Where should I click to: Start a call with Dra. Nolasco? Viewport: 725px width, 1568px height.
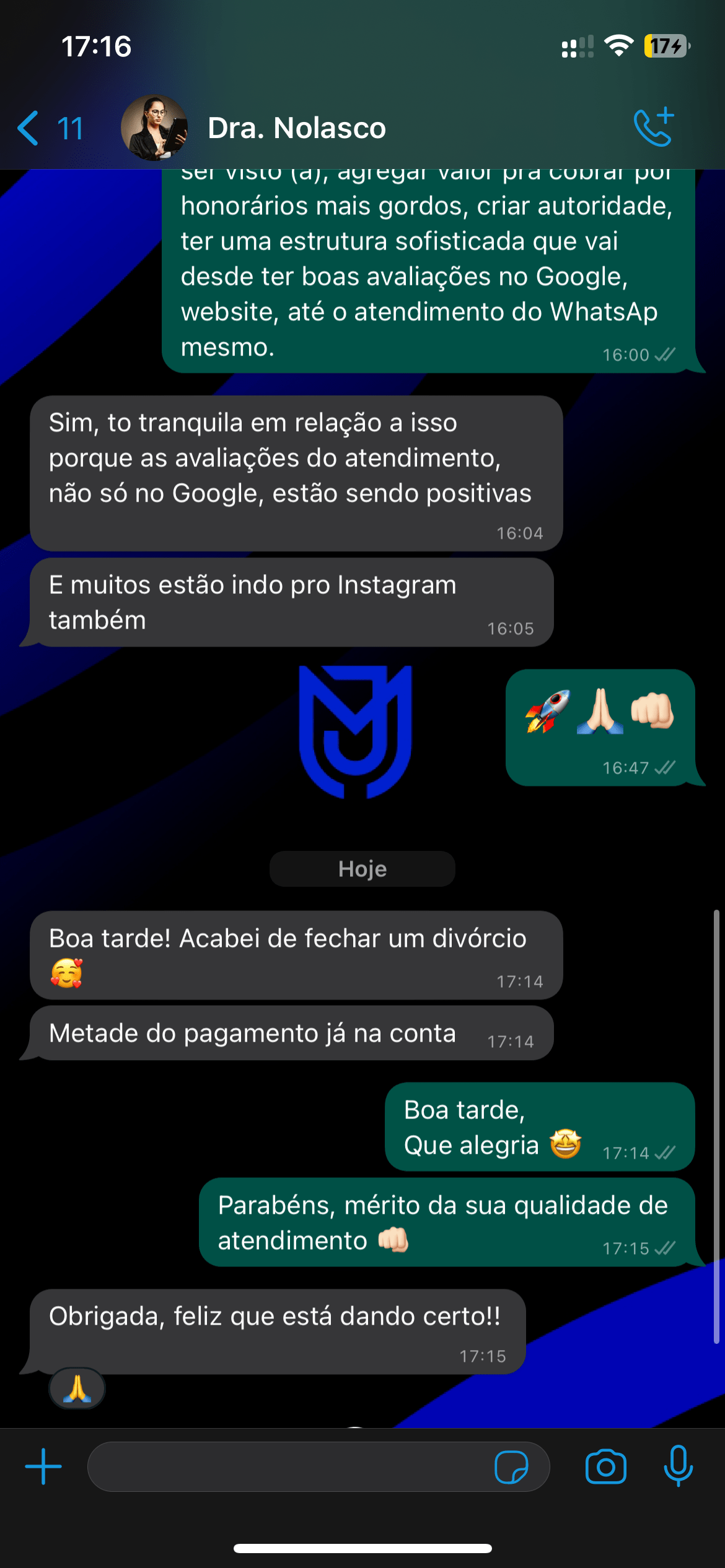click(x=652, y=126)
